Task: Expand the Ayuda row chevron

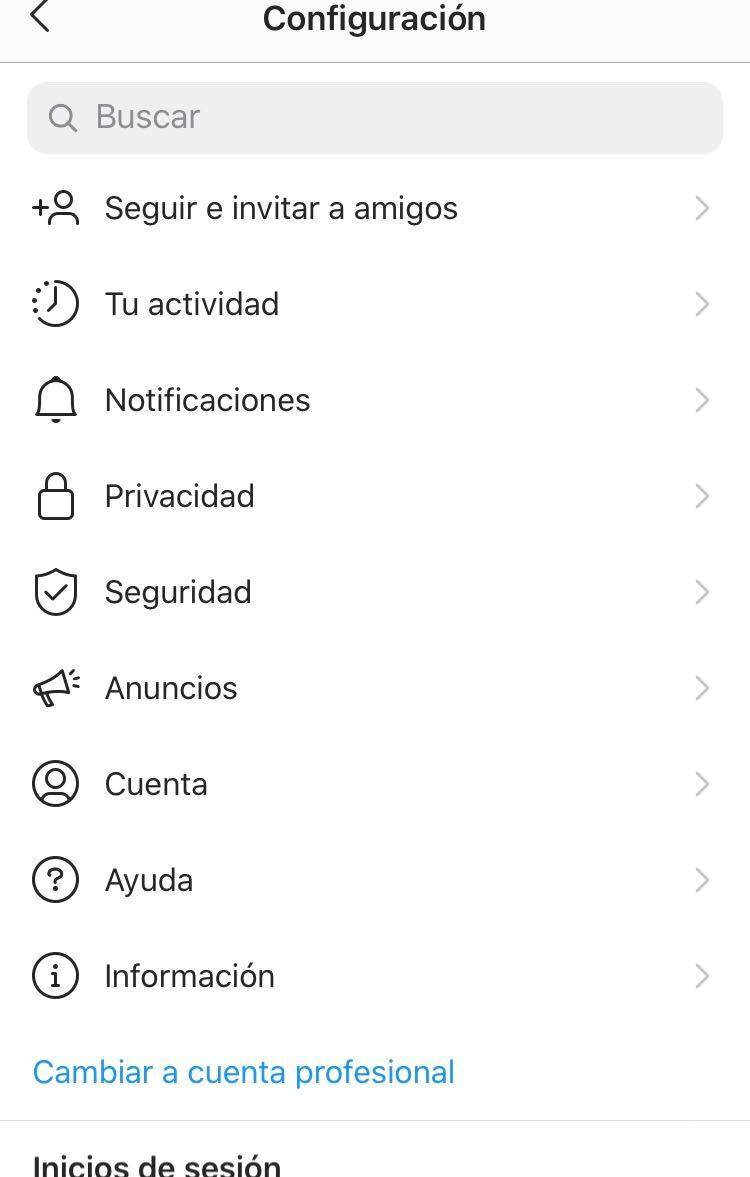Action: click(x=702, y=879)
